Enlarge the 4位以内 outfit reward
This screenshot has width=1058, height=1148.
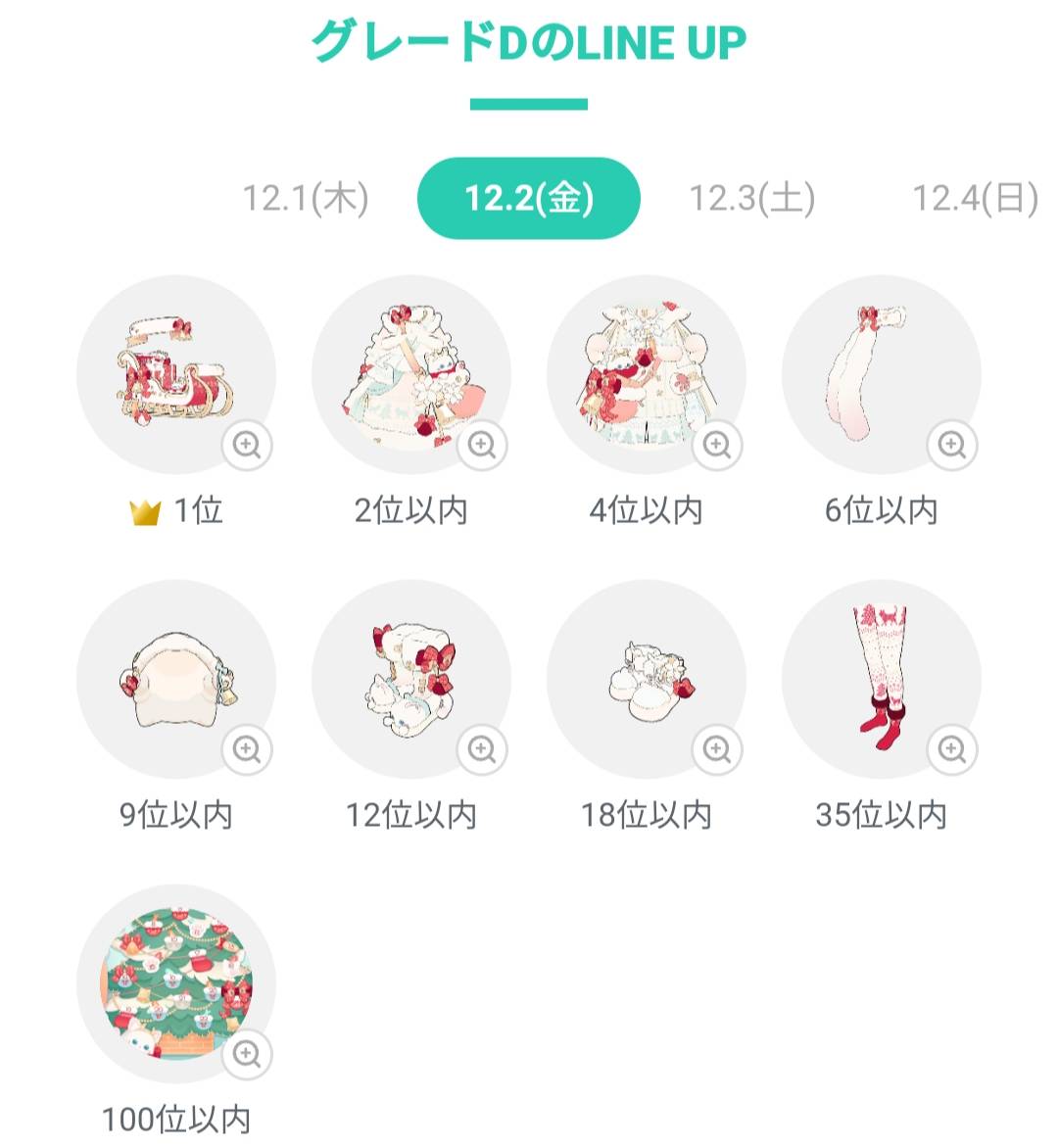click(717, 446)
